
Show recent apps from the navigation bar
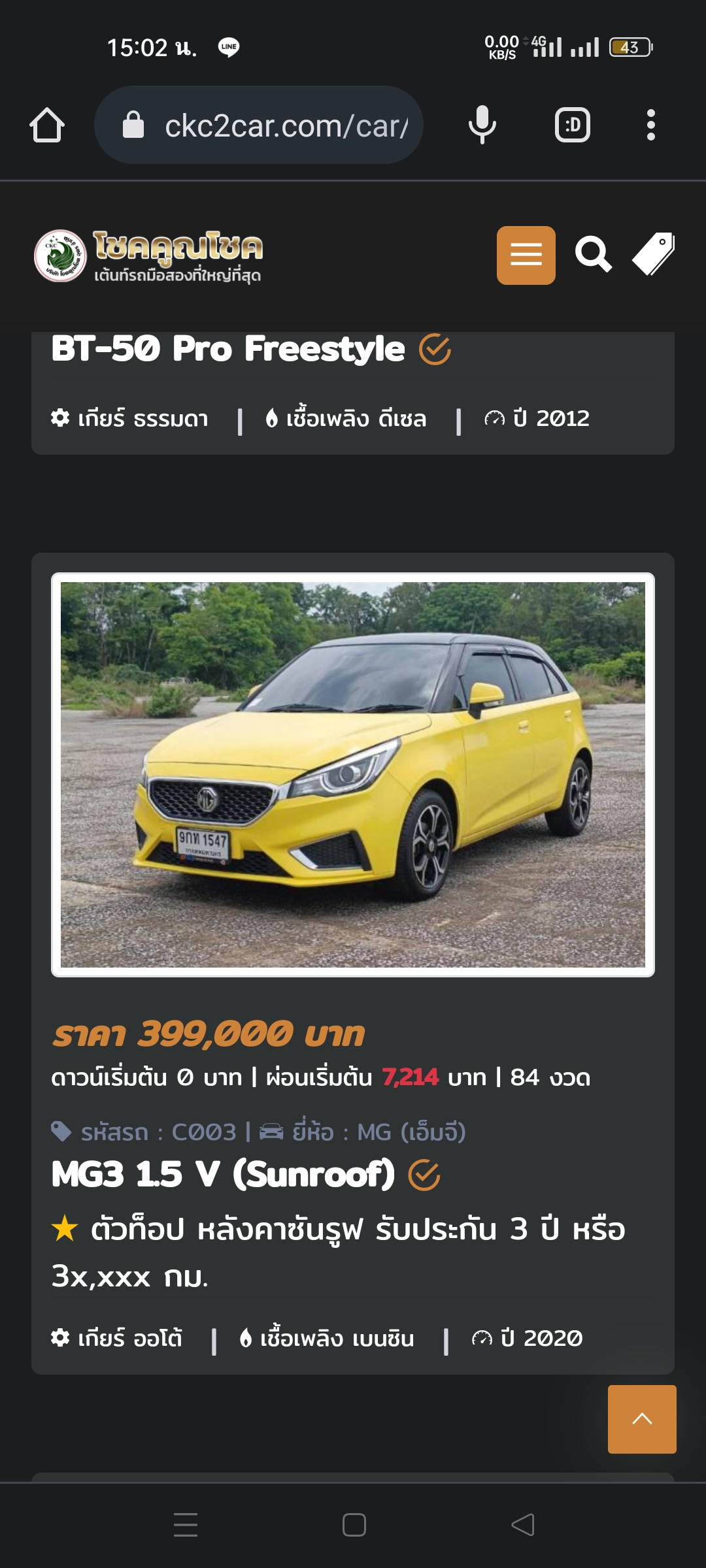(x=186, y=1525)
